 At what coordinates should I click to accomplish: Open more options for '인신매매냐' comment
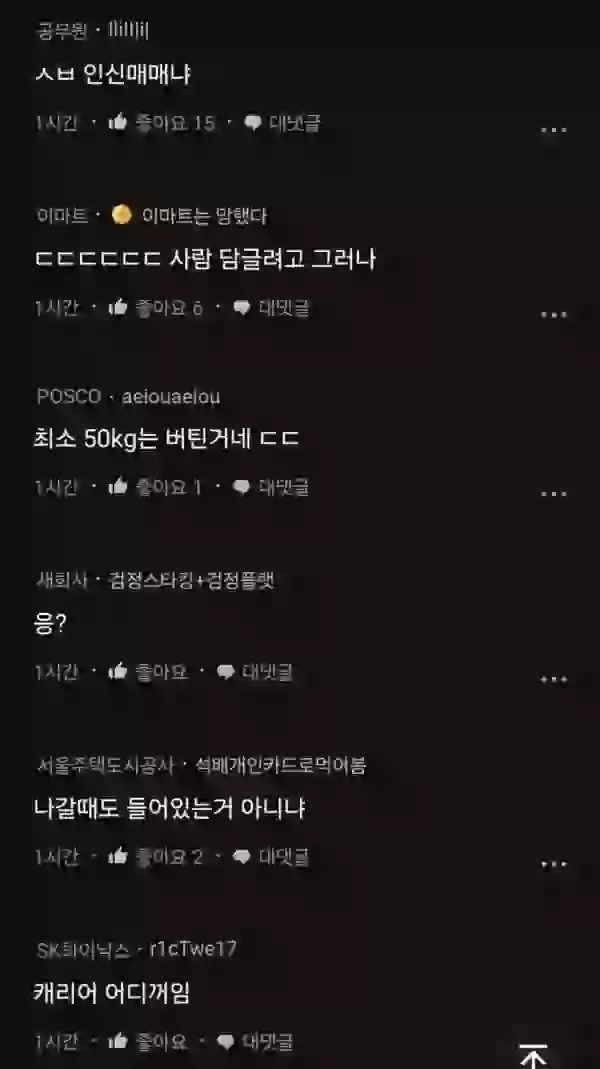coord(554,130)
